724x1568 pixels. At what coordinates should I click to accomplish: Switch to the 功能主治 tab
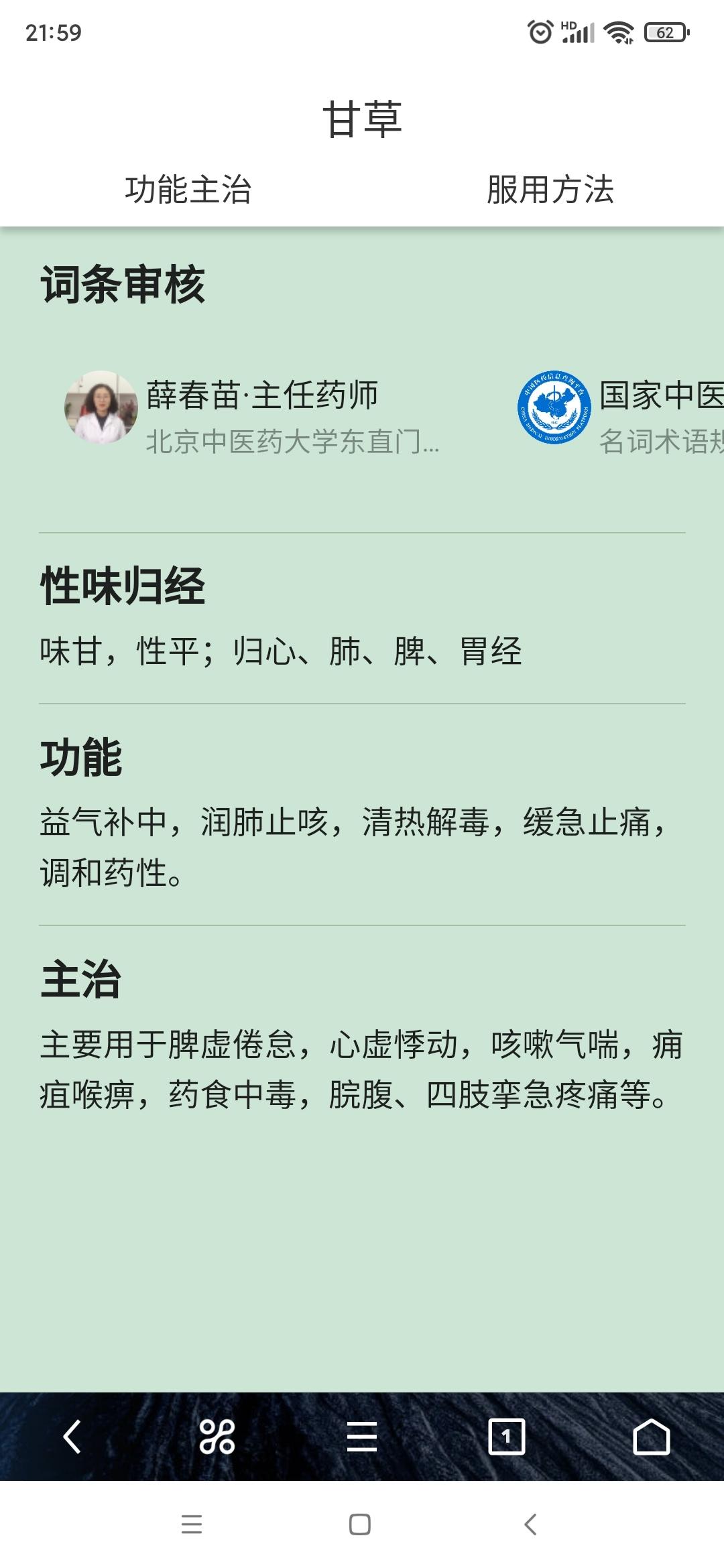click(x=188, y=188)
